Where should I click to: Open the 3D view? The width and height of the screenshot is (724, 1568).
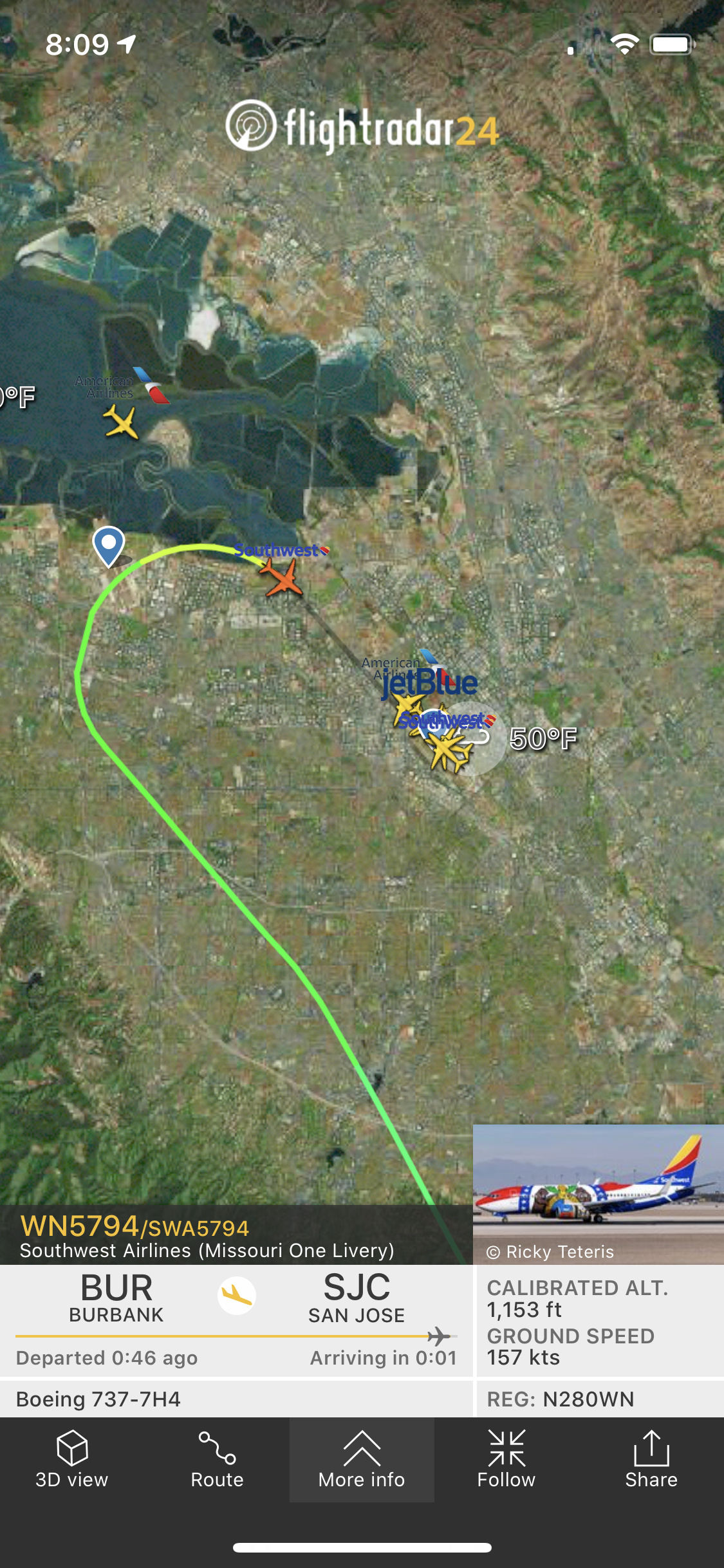coord(72,1459)
